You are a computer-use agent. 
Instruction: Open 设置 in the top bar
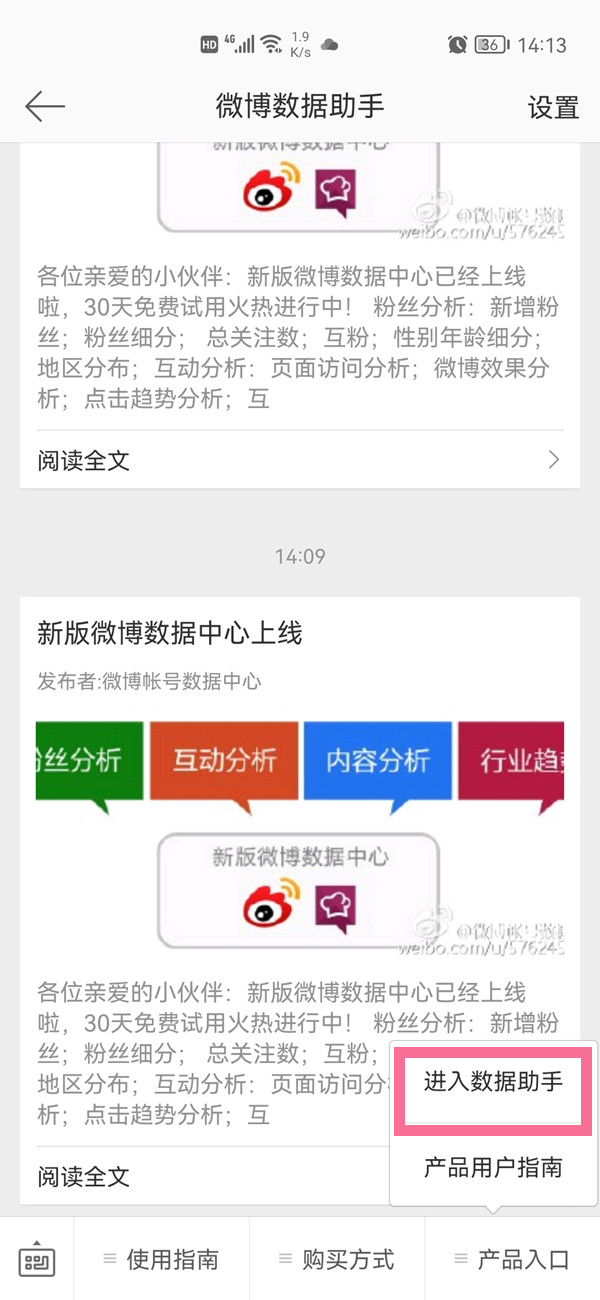click(553, 107)
